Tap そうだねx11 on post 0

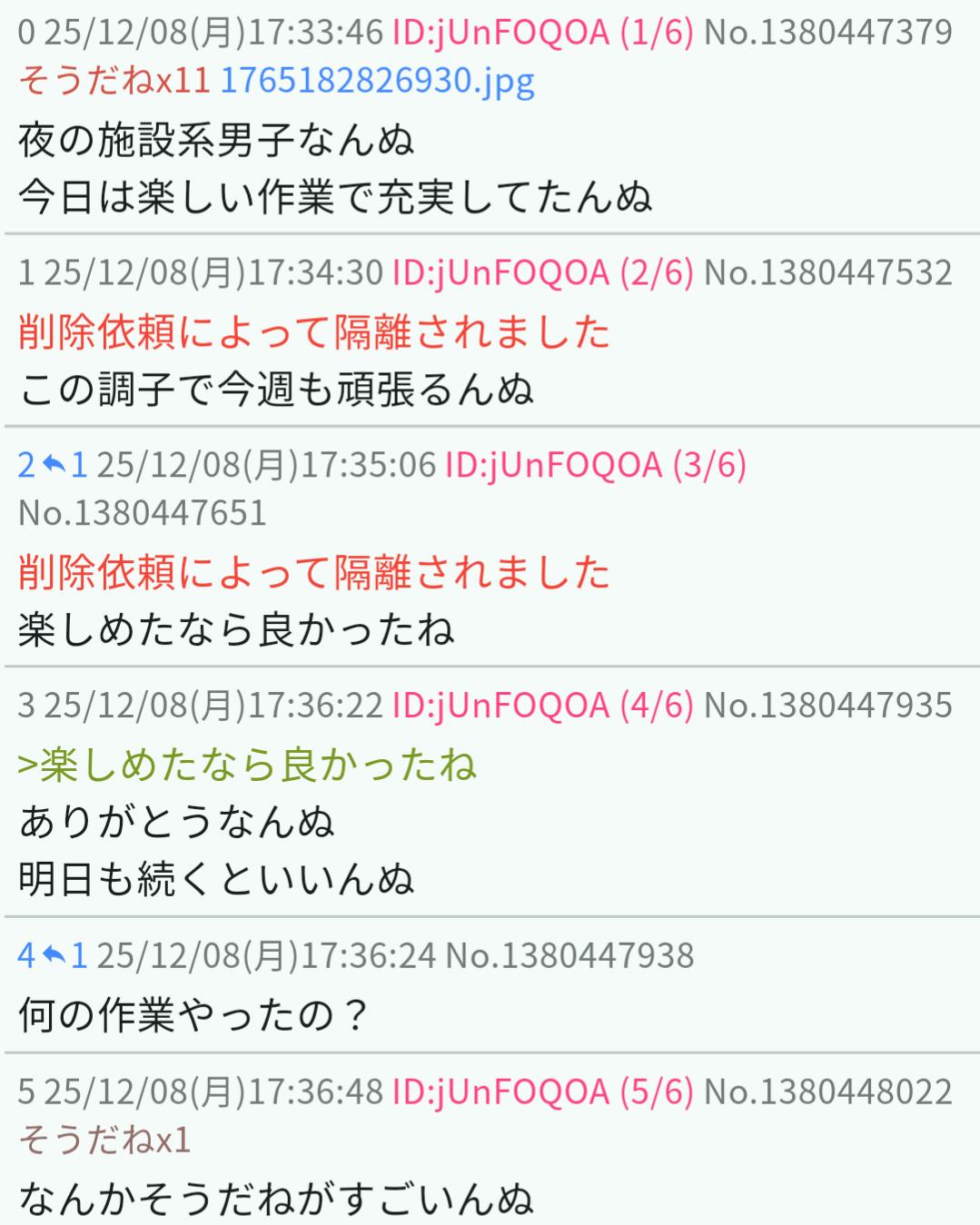pyautogui.click(x=114, y=82)
